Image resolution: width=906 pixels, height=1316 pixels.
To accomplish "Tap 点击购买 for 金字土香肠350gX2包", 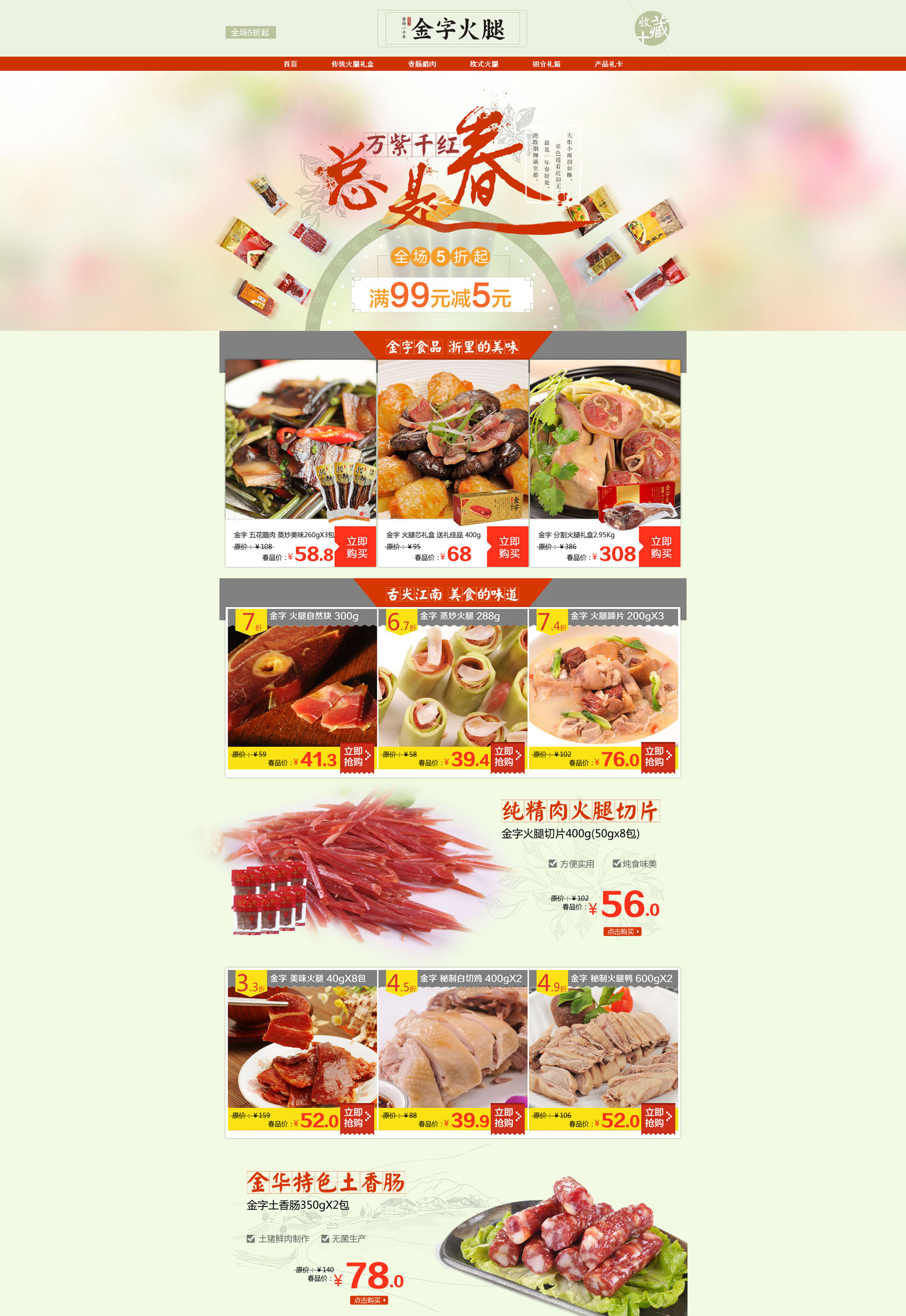I will 369,1300.
